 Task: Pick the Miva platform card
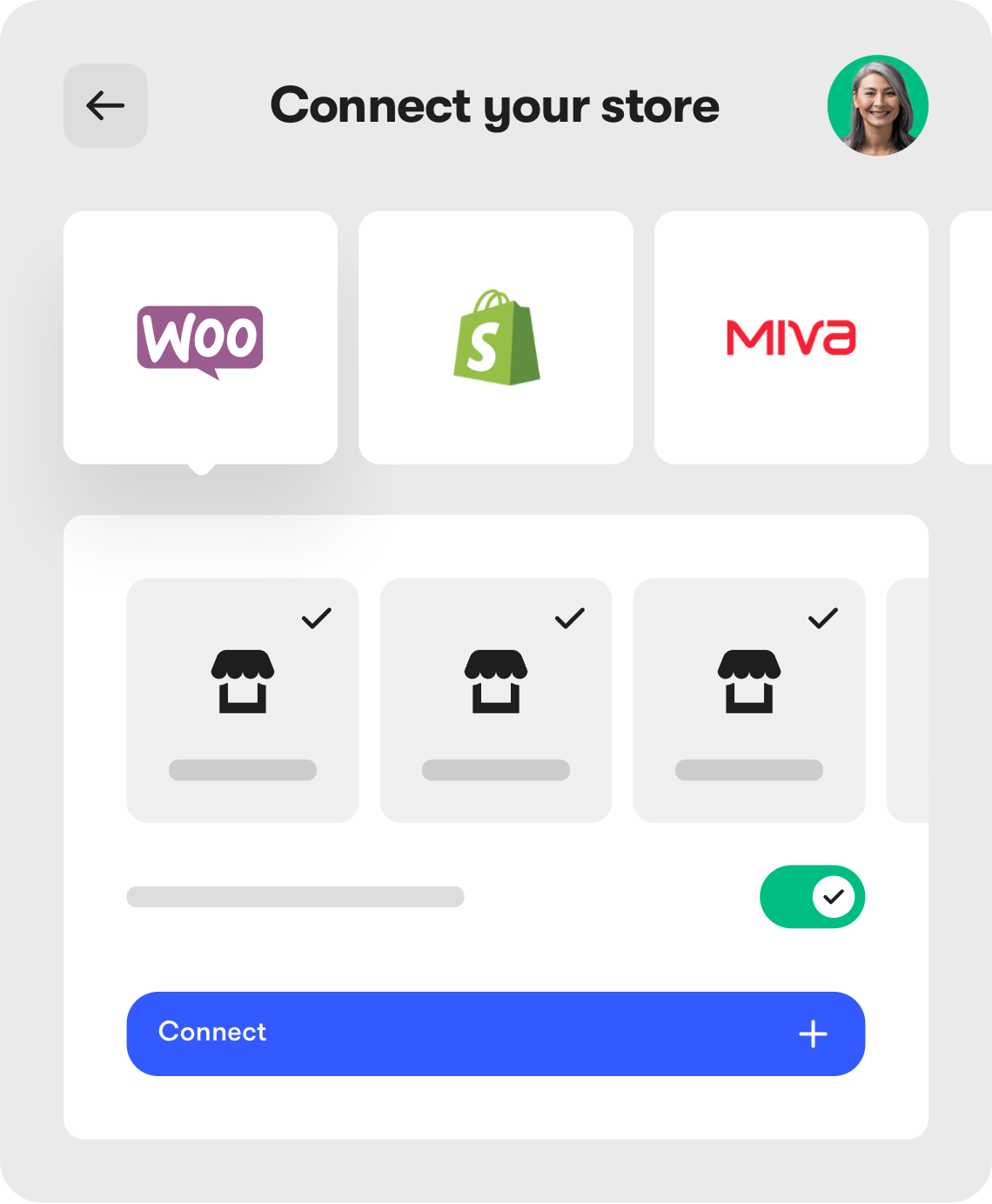(x=791, y=338)
